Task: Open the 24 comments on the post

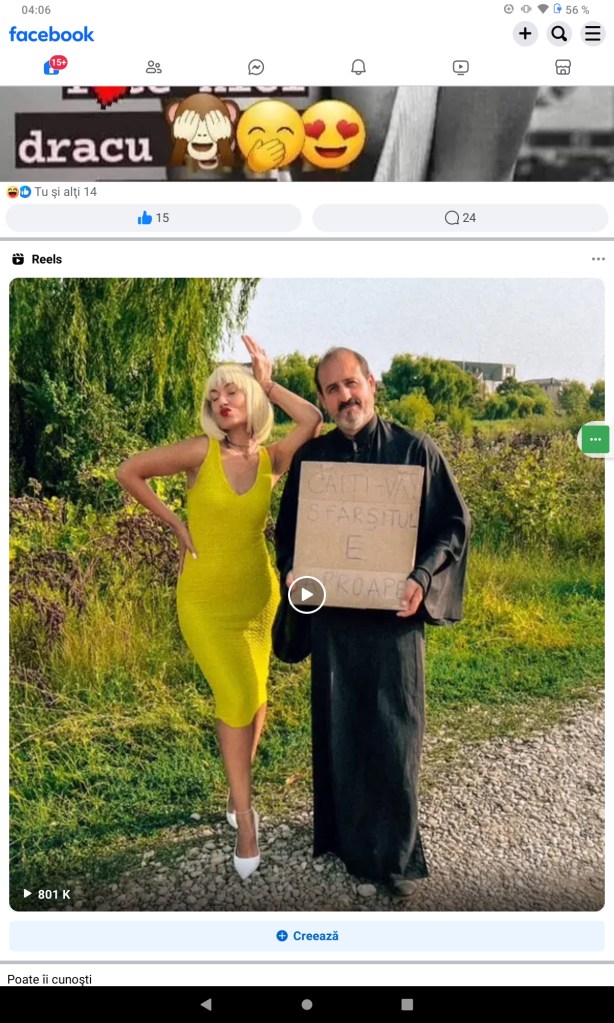Action: 460,218
